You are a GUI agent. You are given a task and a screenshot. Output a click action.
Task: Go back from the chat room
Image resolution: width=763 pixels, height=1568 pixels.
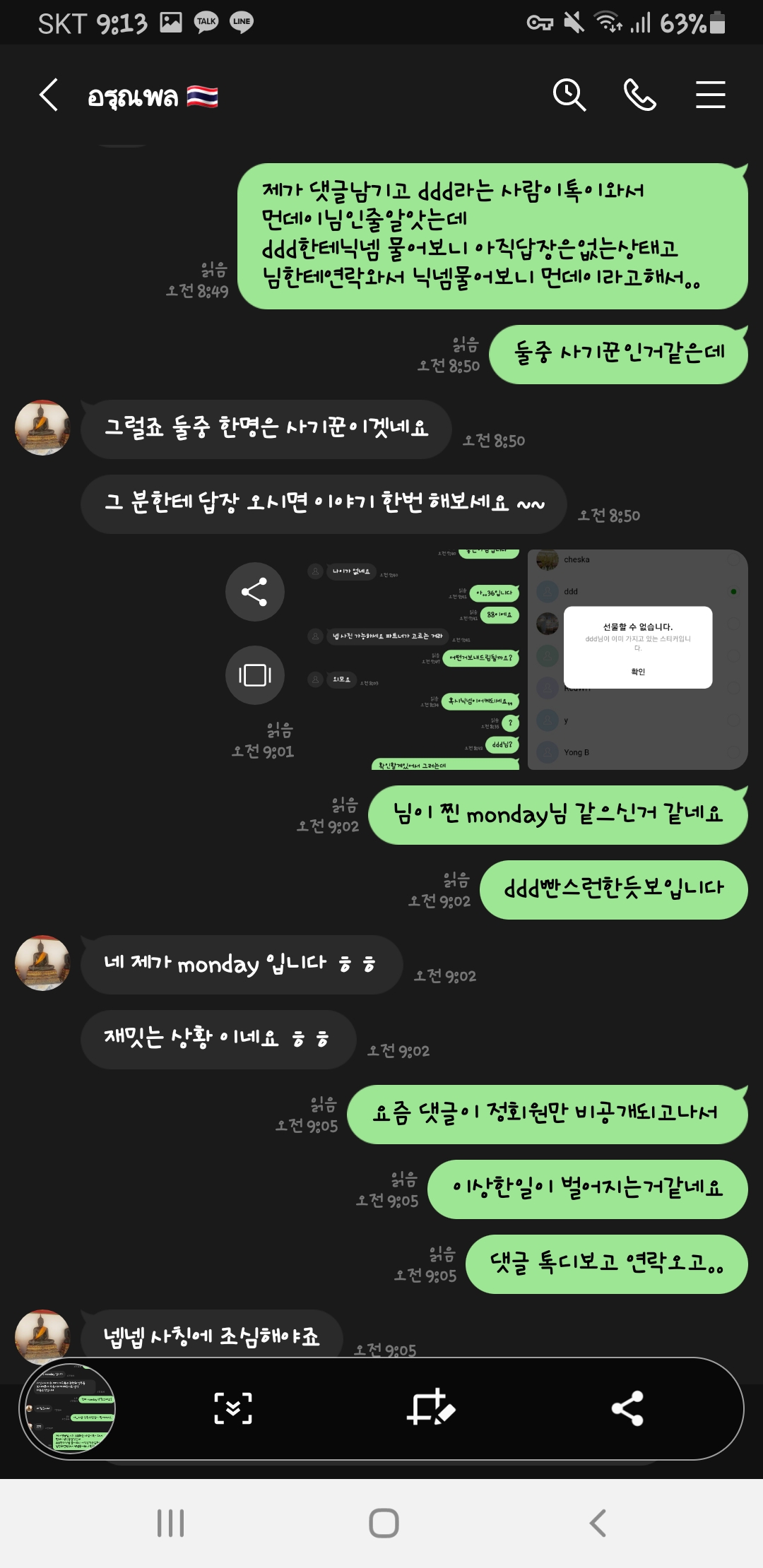[x=48, y=95]
